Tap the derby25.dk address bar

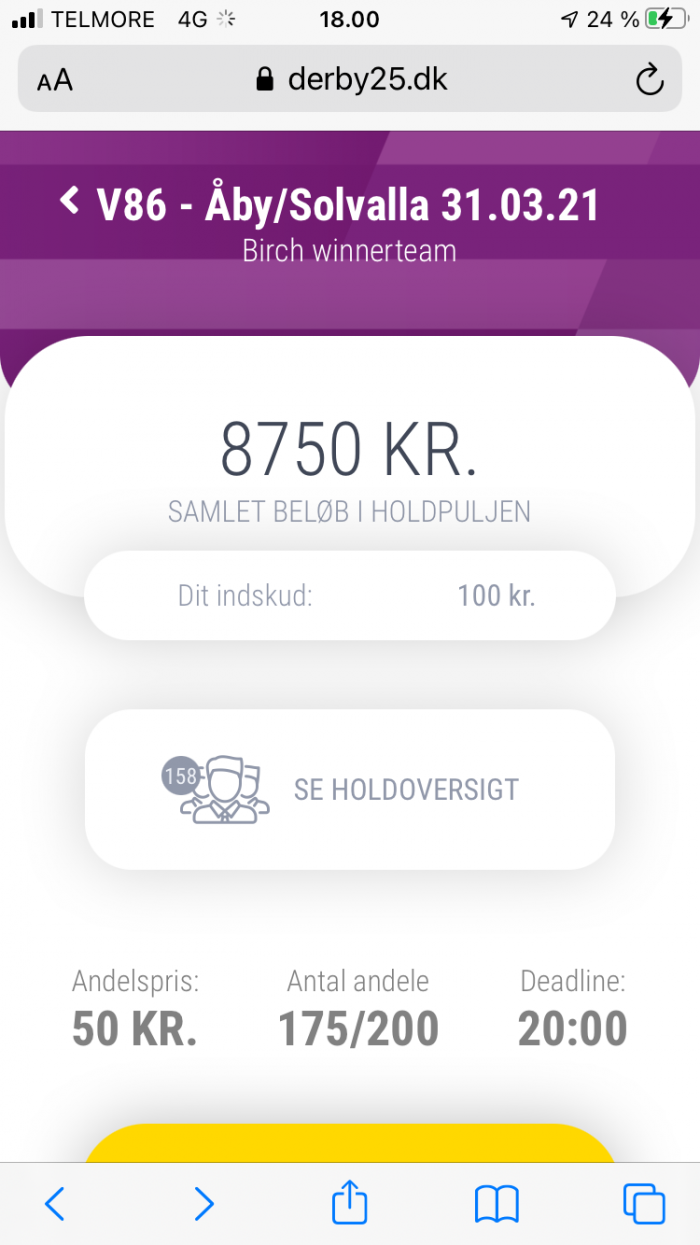(x=351, y=79)
